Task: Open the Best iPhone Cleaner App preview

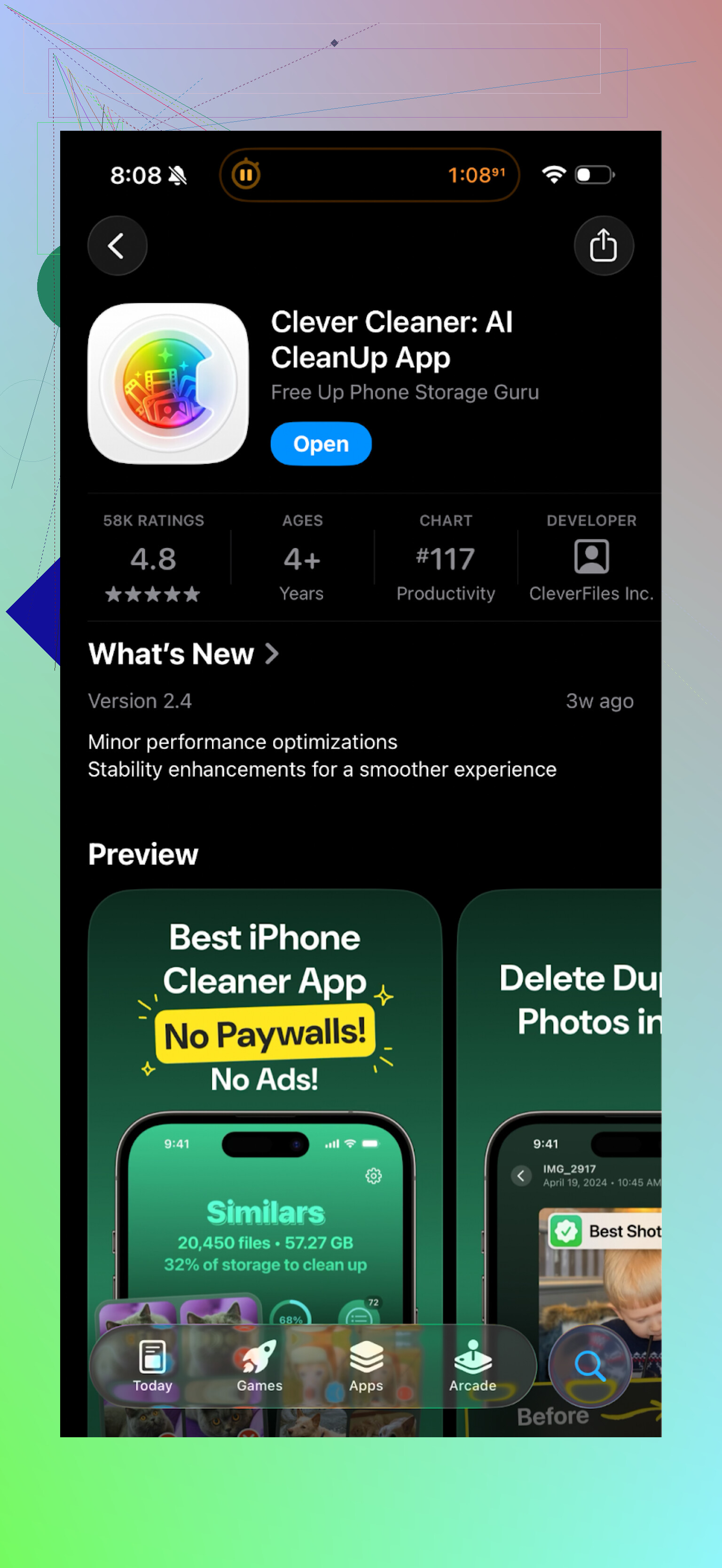Action: pyautogui.click(x=265, y=1096)
